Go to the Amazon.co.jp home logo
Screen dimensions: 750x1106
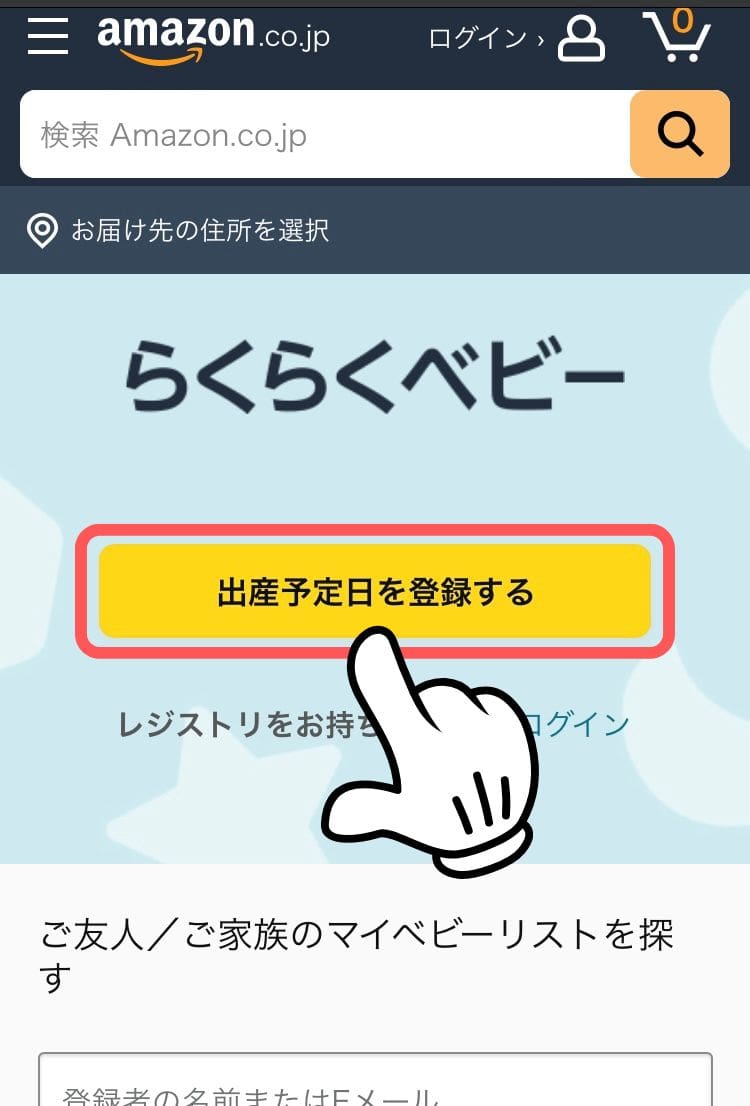[x=213, y=39]
